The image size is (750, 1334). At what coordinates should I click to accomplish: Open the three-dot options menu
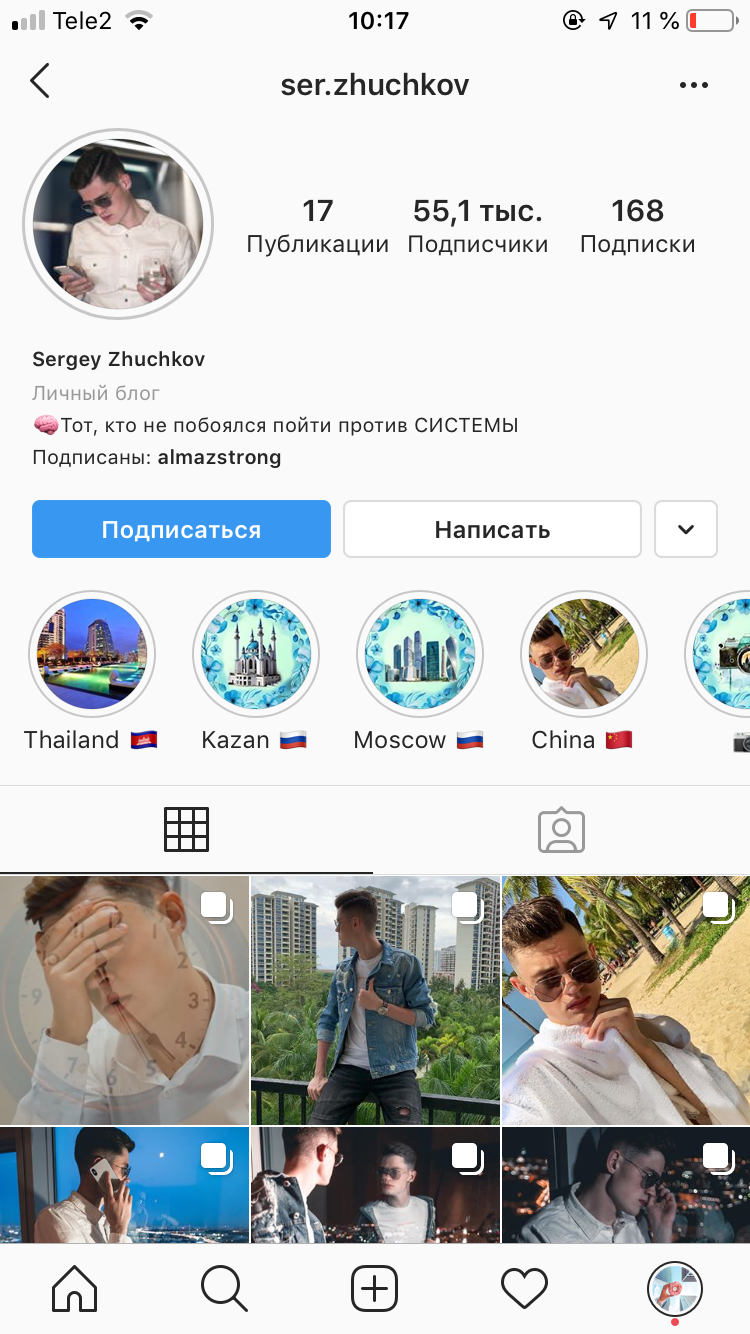(x=693, y=86)
